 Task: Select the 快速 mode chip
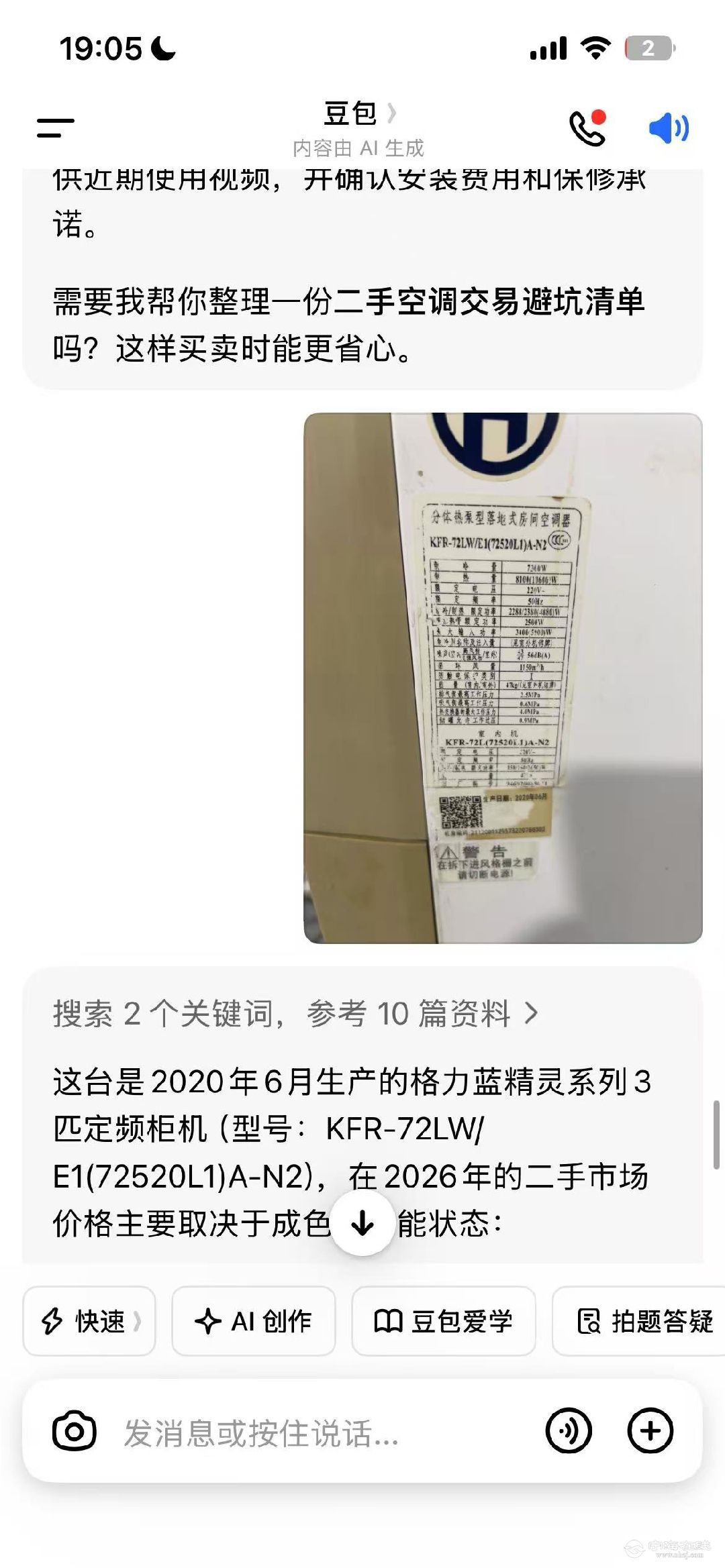[89, 1321]
